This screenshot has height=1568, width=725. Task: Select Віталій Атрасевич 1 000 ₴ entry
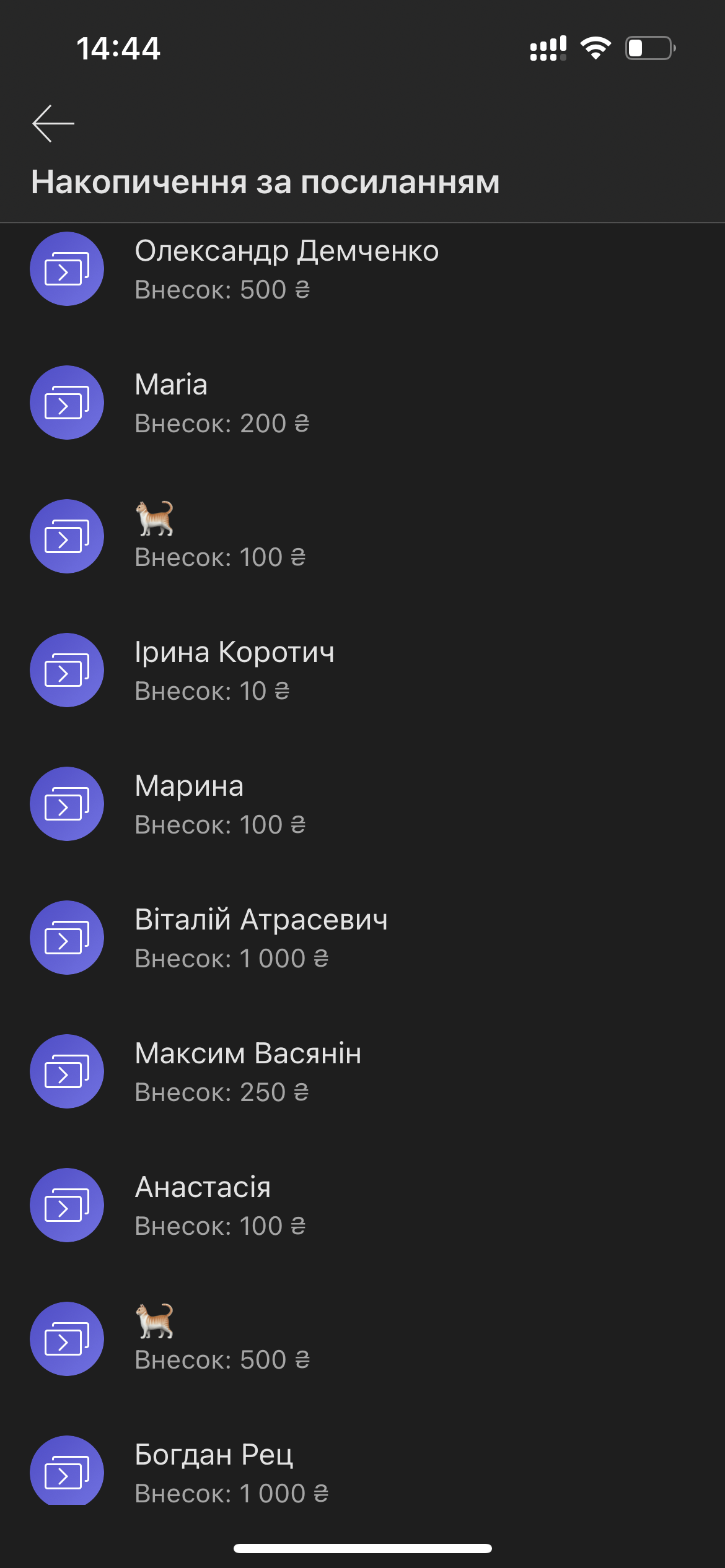(x=260, y=938)
